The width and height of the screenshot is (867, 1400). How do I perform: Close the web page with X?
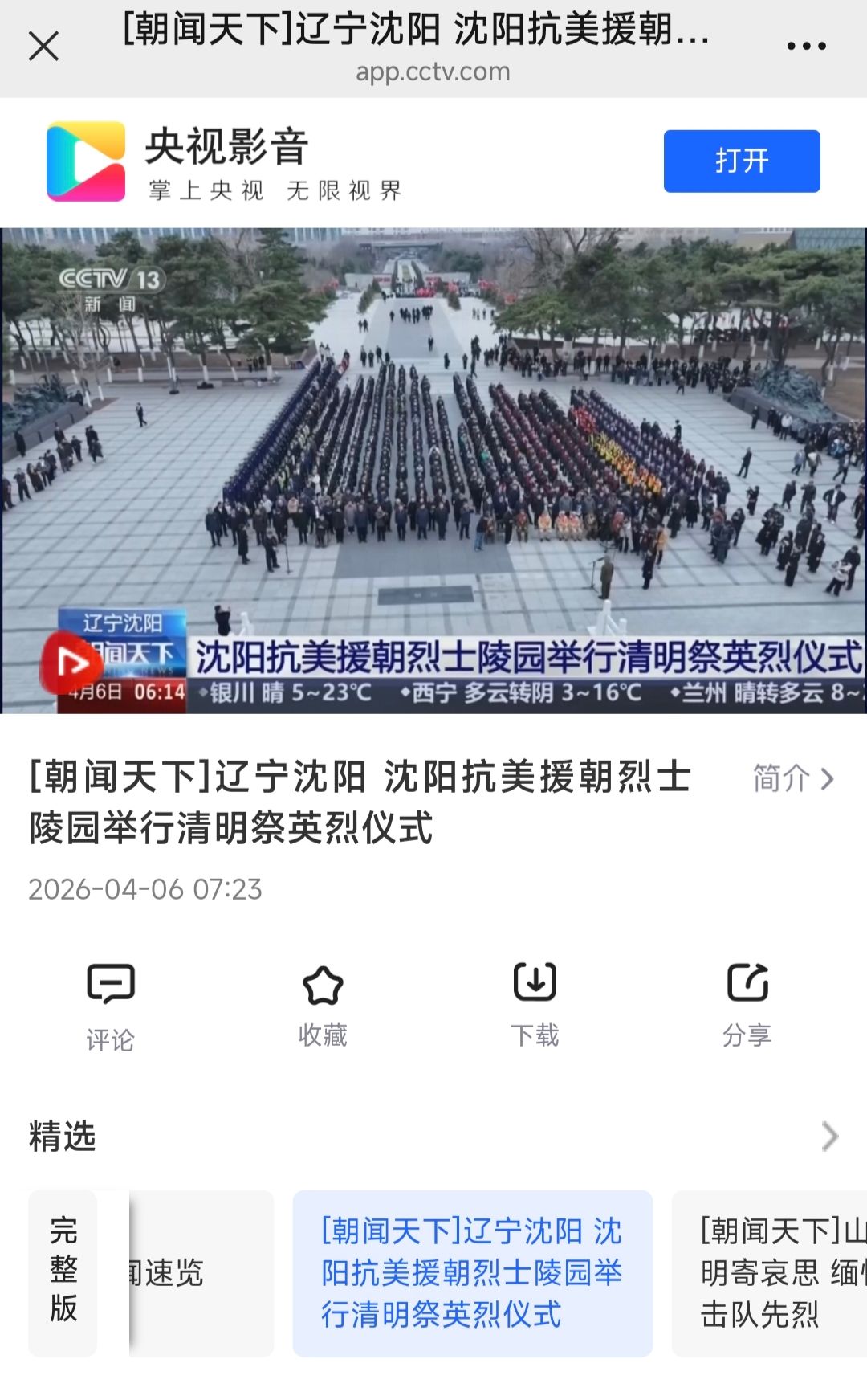(x=44, y=47)
